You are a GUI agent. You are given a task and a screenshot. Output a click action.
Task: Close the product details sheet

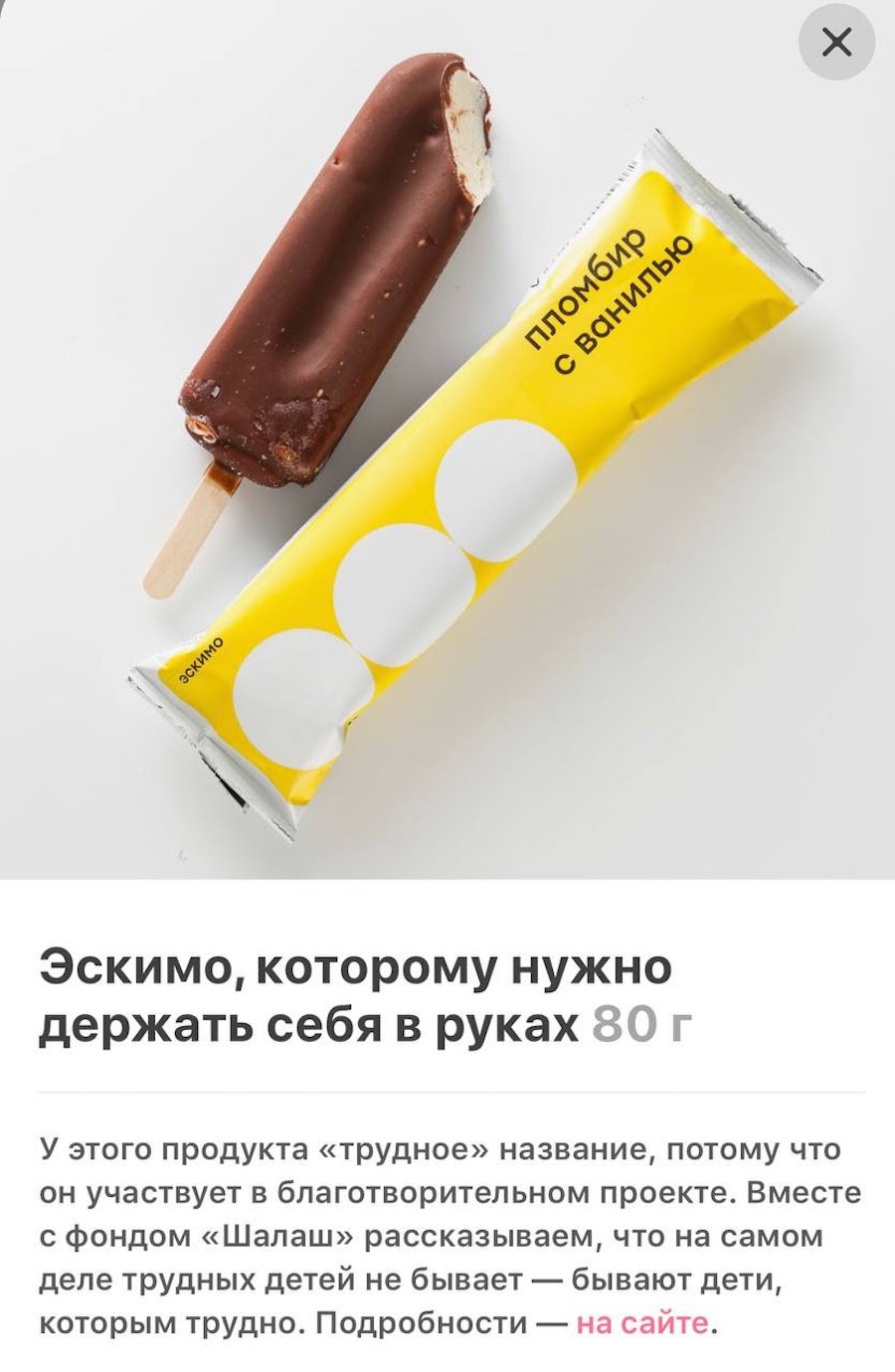837,43
